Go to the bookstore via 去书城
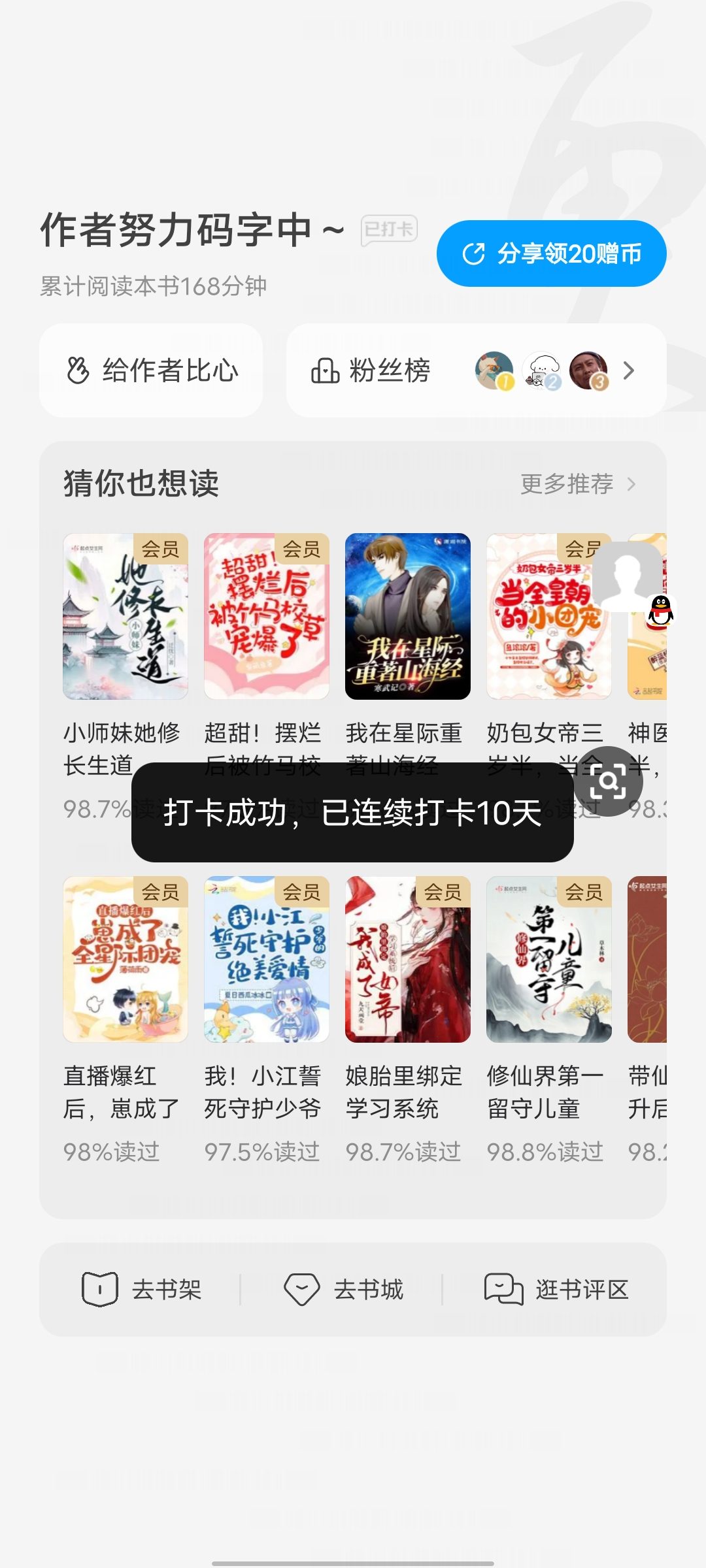Image resolution: width=706 pixels, height=1568 pixels. 343,1289
